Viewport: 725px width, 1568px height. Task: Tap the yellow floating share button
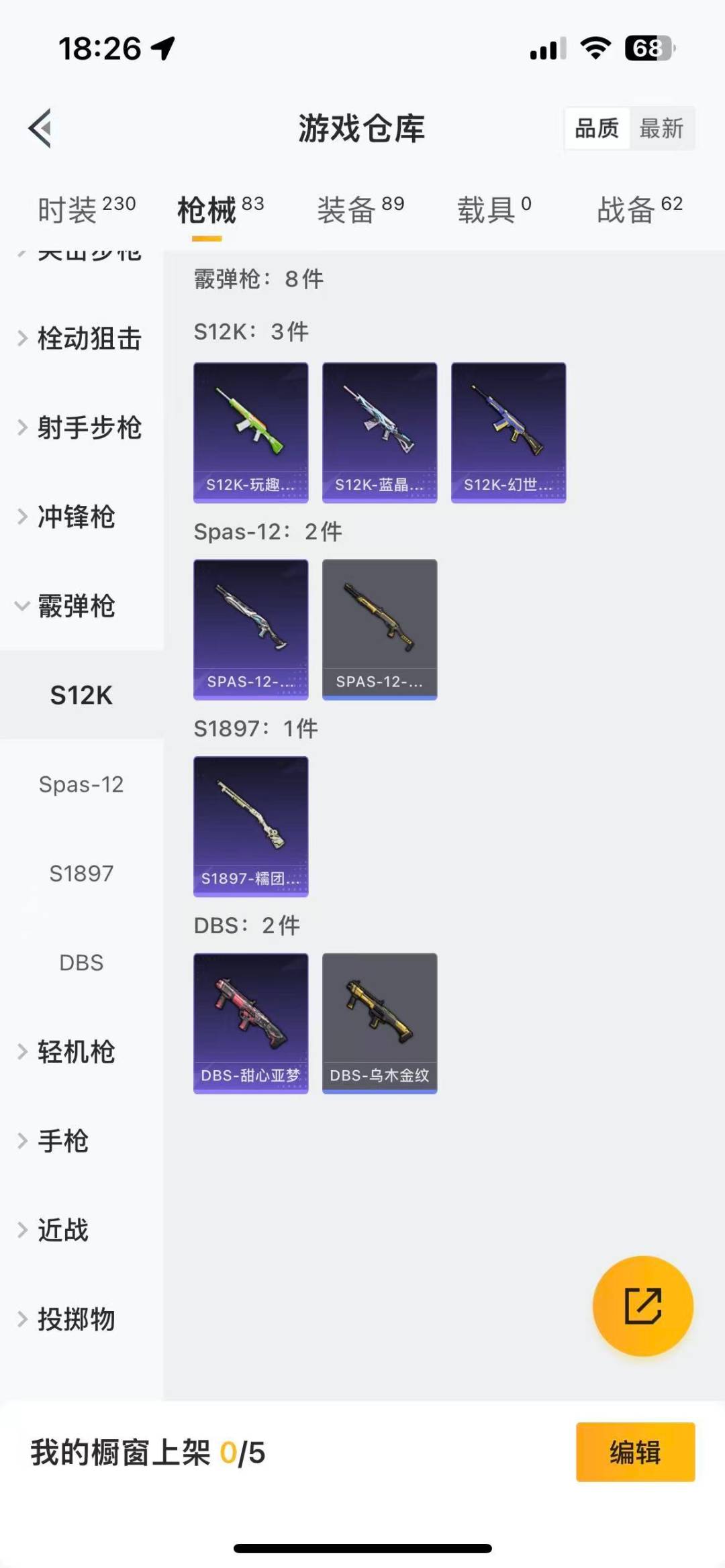tap(642, 1306)
